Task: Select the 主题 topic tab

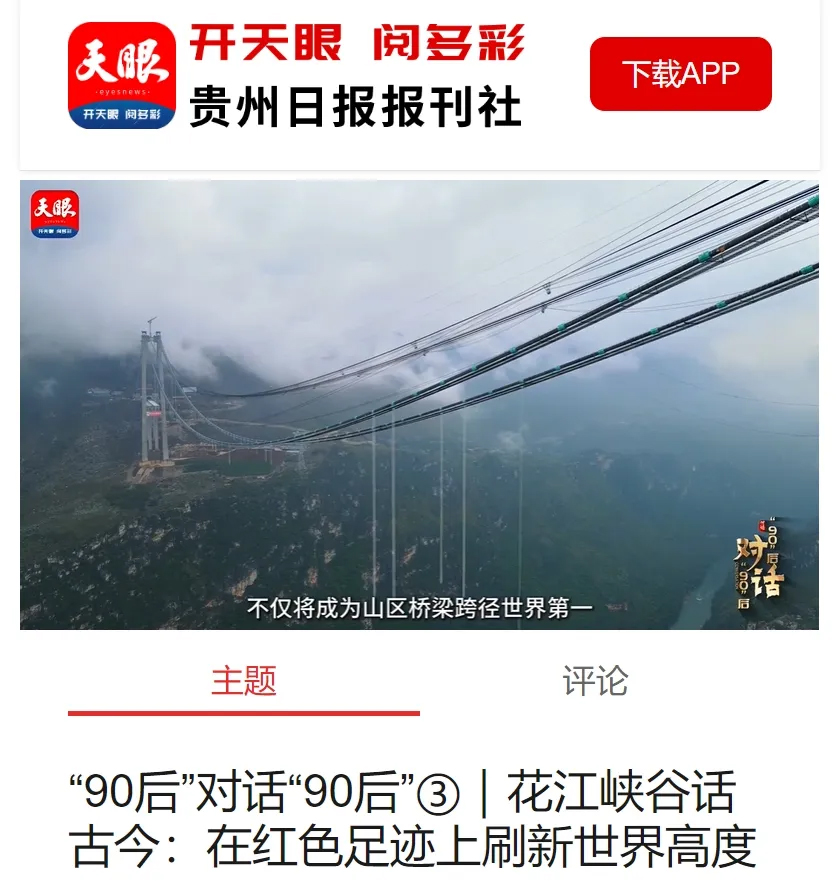Action: 243,681
